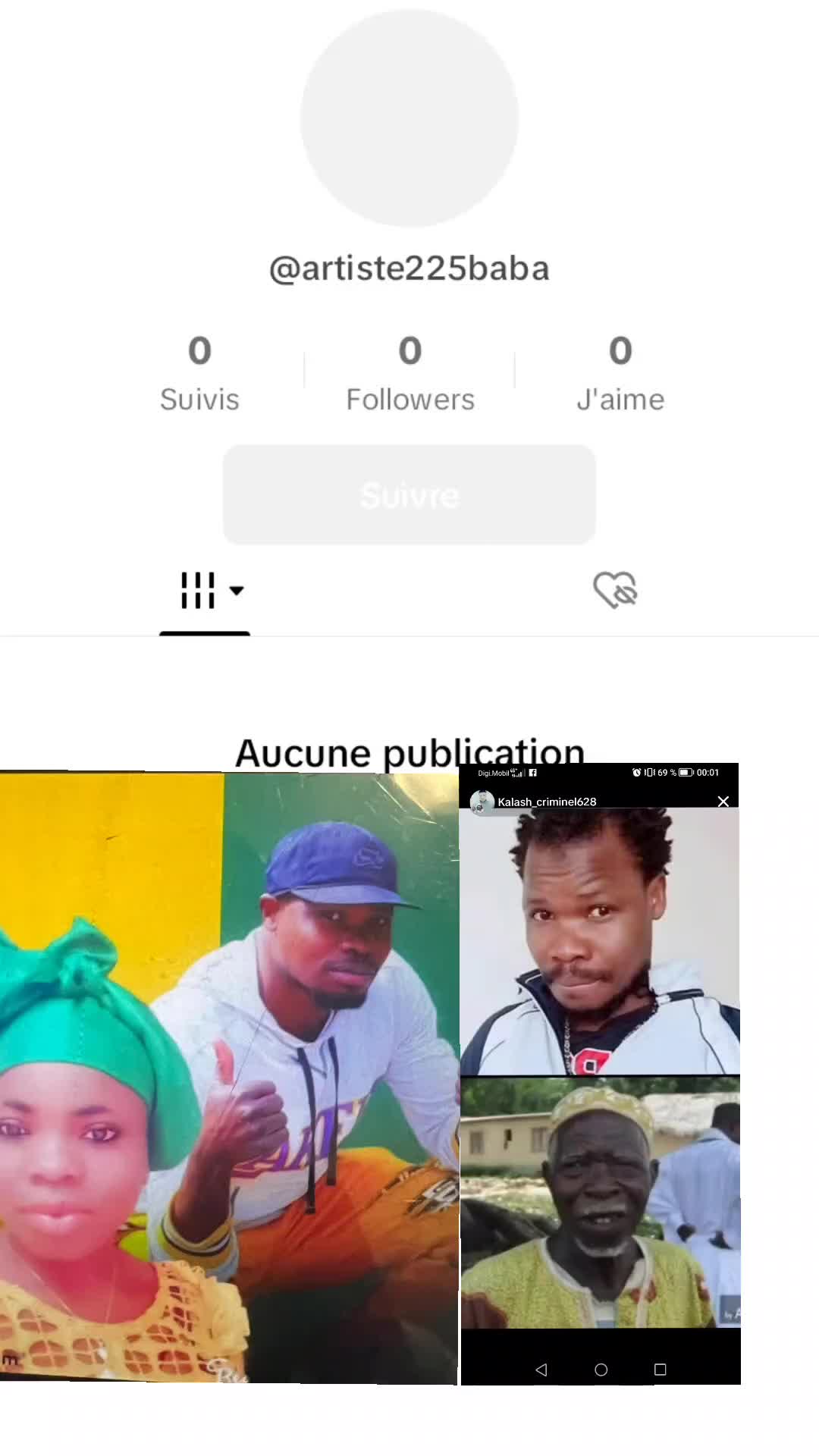
Task: Open the posts grid tab
Action: pyautogui.click(x=205, y=590)
